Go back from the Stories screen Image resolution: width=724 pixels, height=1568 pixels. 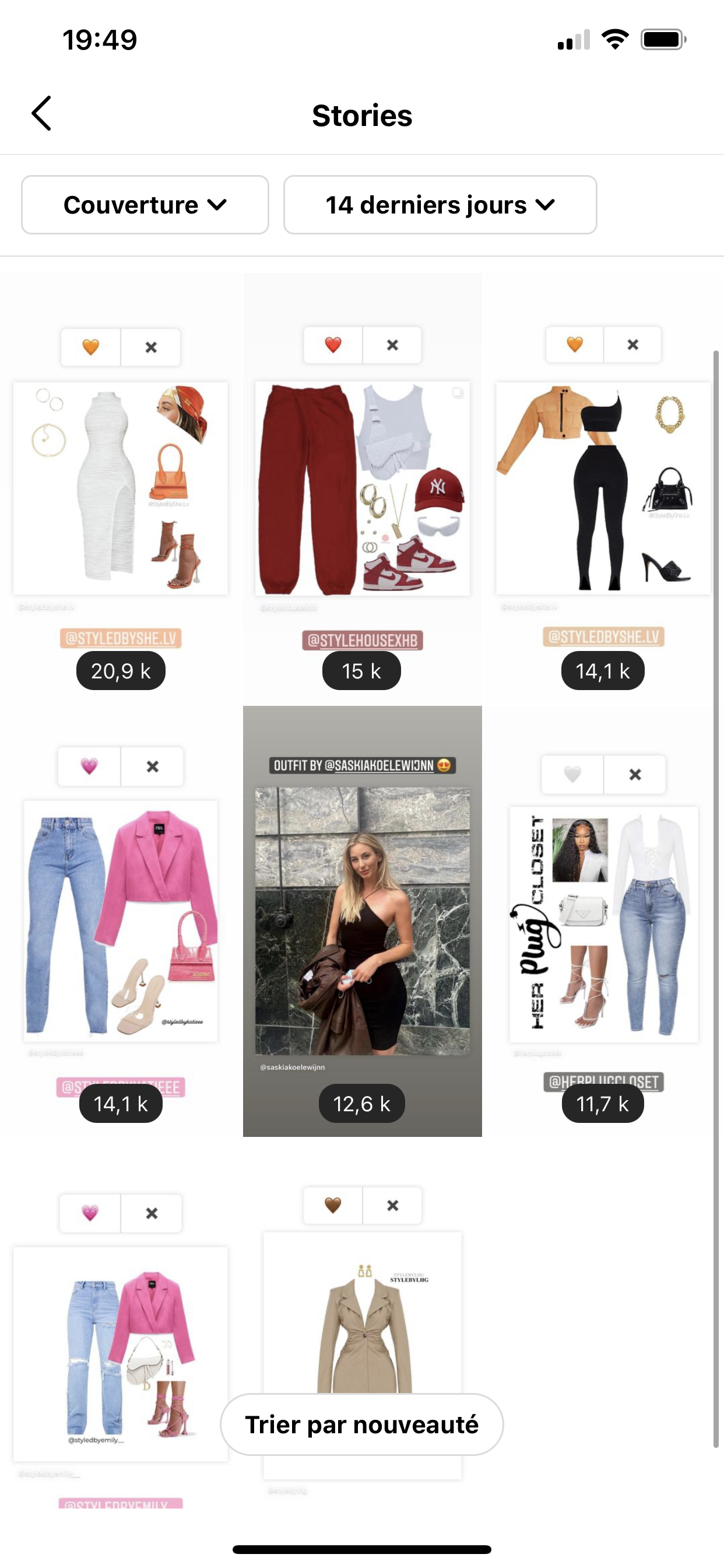[x=41, y=114]
